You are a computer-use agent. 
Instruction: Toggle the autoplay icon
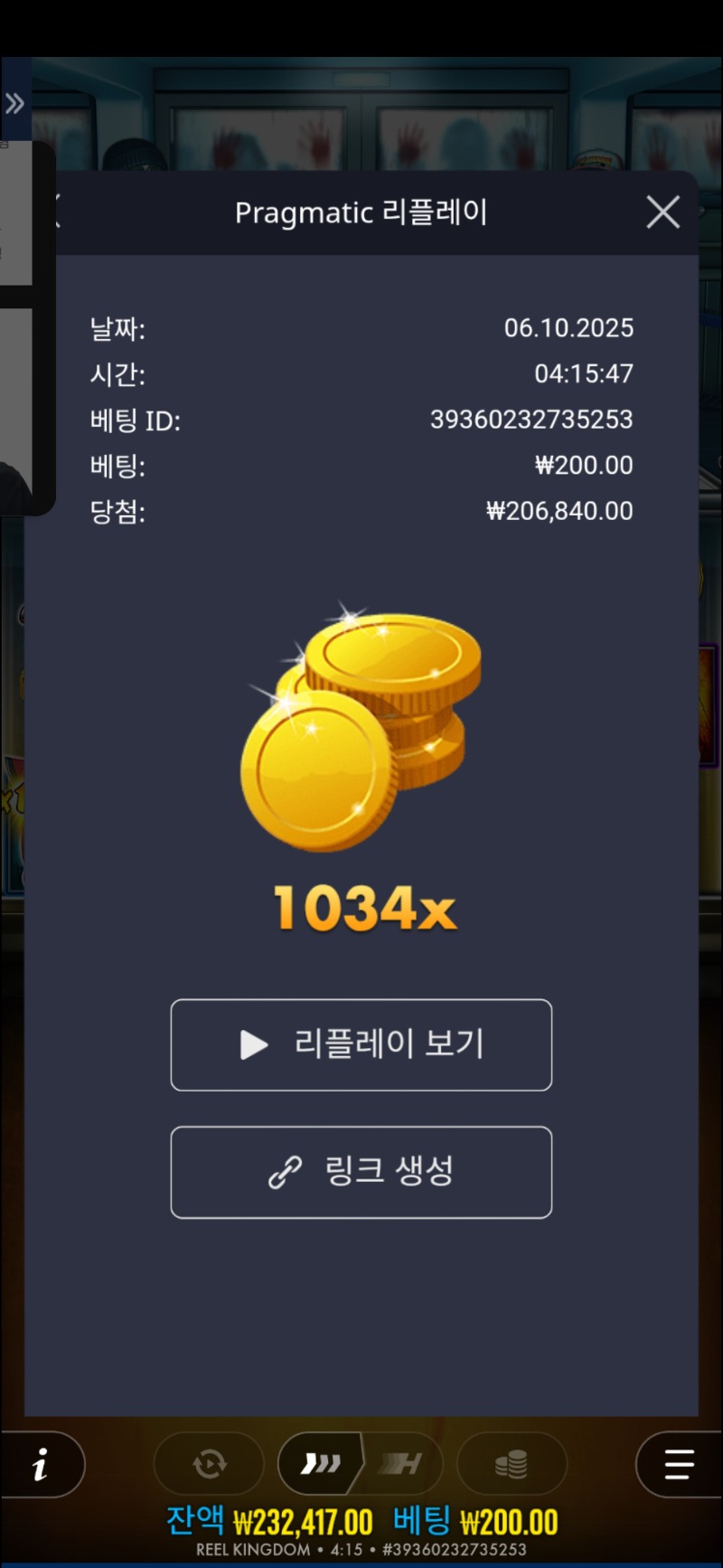(x=209, y=1463)
